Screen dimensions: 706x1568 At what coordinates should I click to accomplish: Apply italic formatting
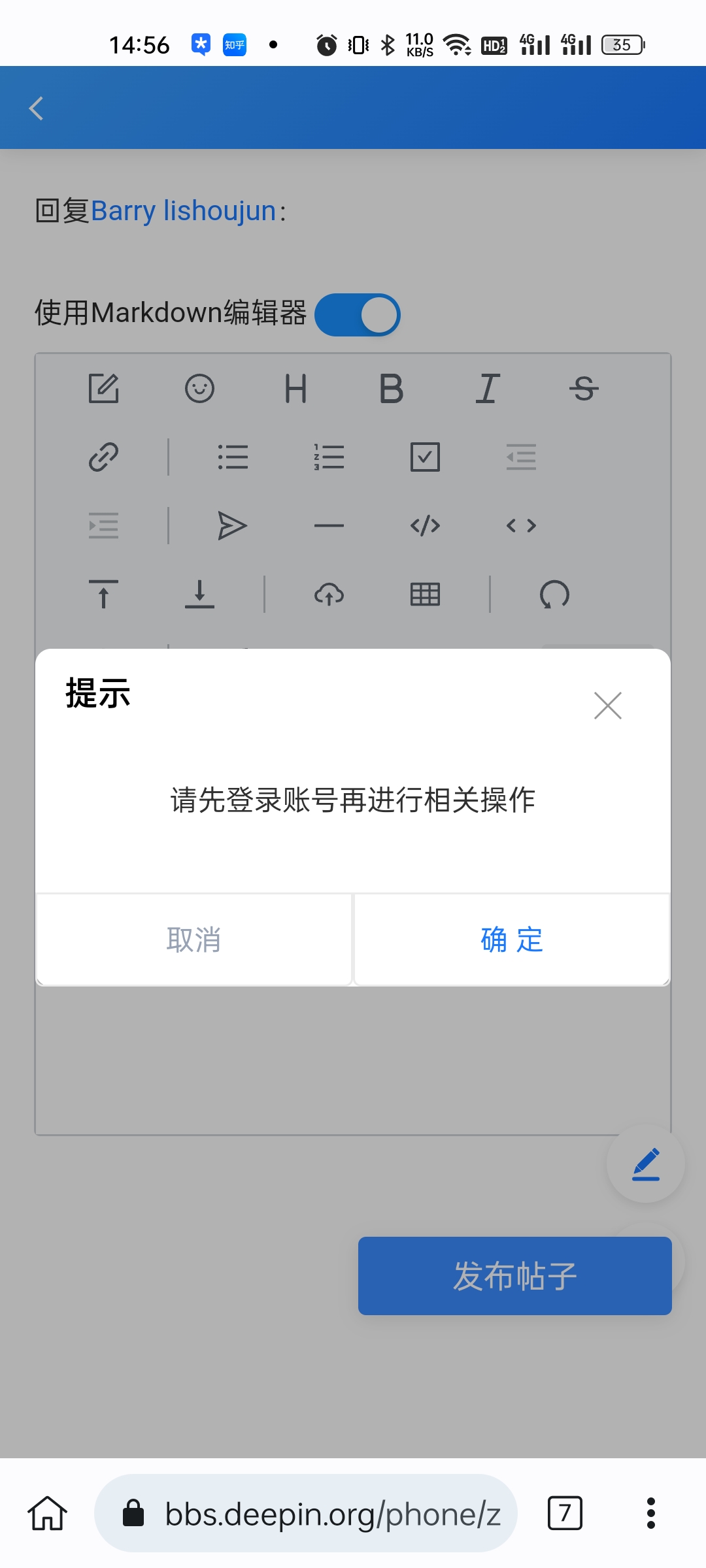pyautogui.click(x=486, y=389)
